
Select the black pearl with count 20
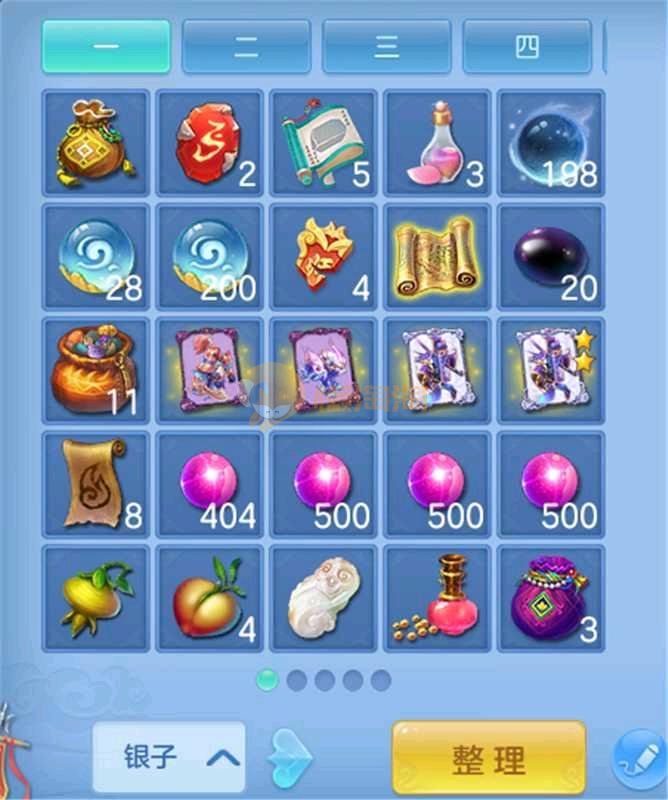pos(551,257)
